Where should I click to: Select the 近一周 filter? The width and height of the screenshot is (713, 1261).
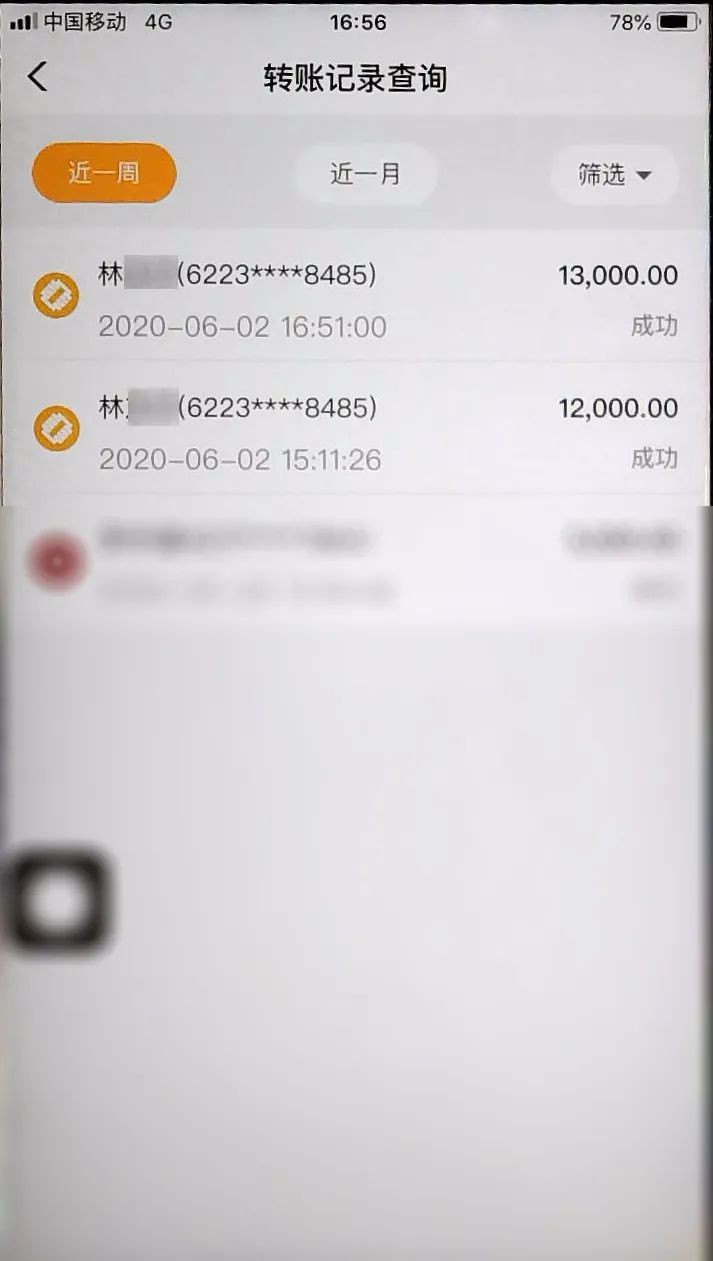[104, 173]
